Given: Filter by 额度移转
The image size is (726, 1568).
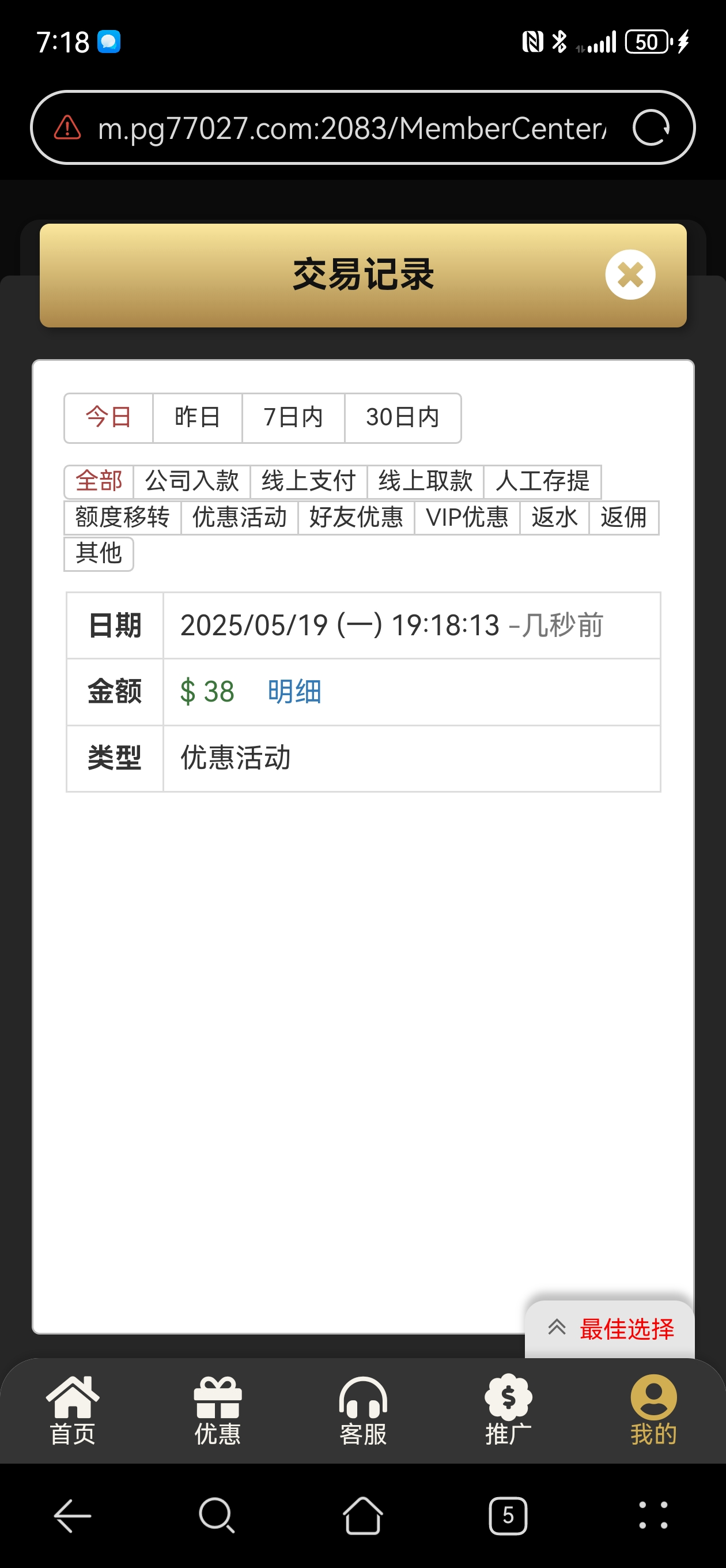Looking at the screenshot, I should [122, 518].
